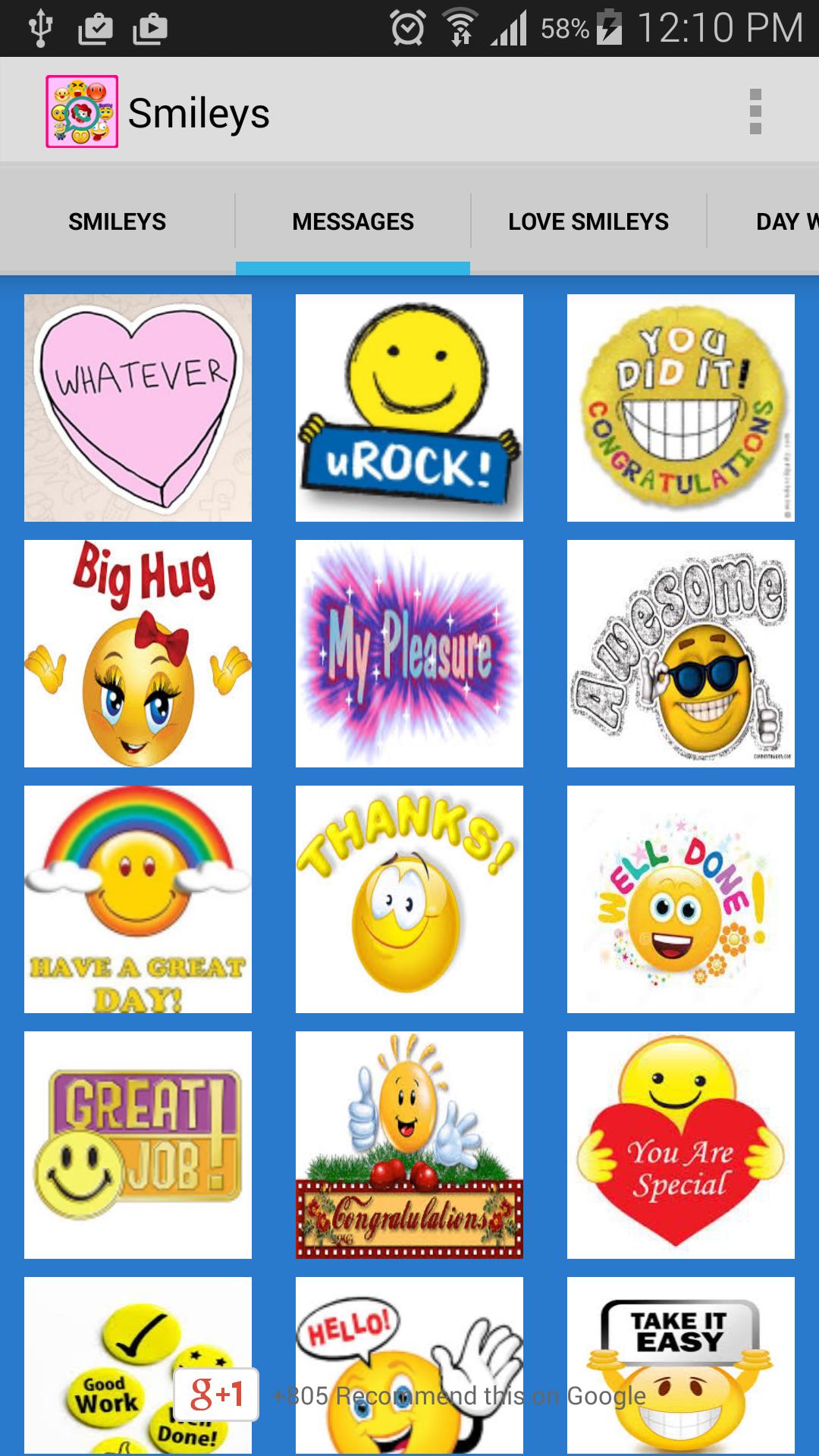Pick the Whatever heart sticker

(138, 408)
